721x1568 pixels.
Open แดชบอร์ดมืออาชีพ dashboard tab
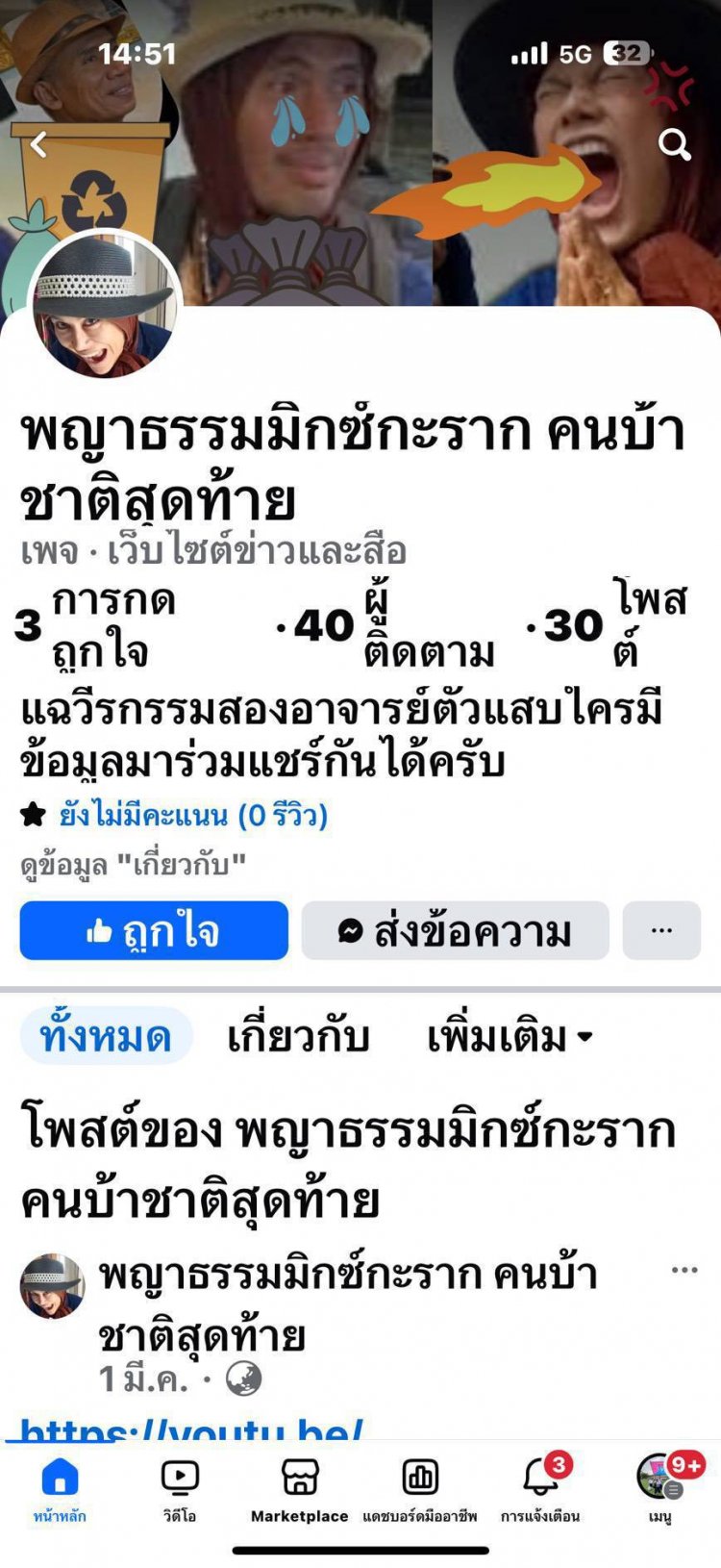tap(420, 1489)
